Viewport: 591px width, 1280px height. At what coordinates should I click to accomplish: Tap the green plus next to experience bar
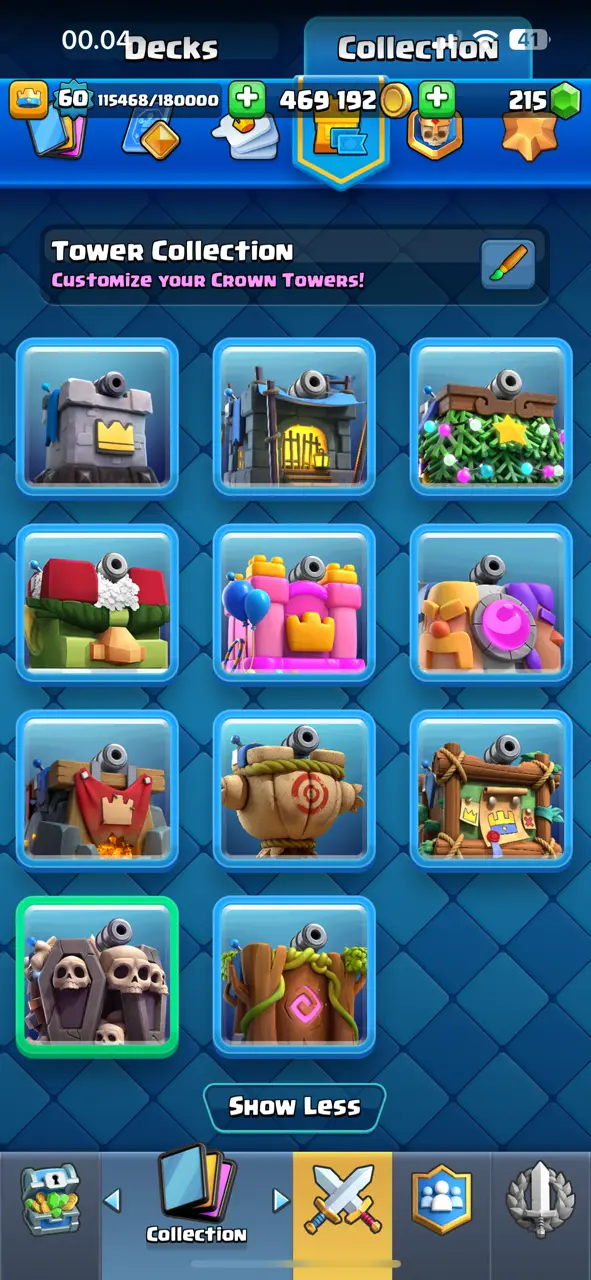point(247,99)
